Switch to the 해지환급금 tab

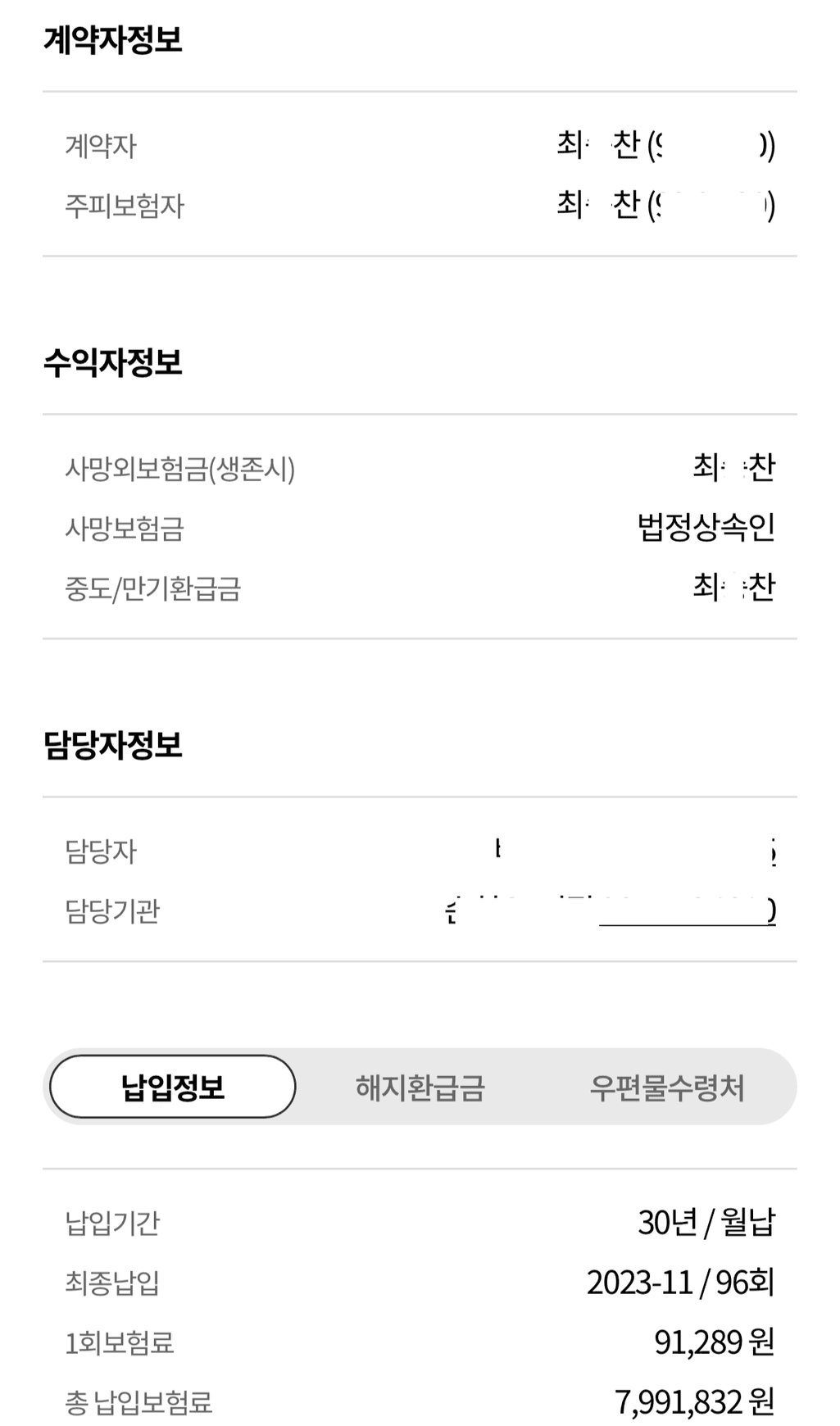tap(420, 1088)
